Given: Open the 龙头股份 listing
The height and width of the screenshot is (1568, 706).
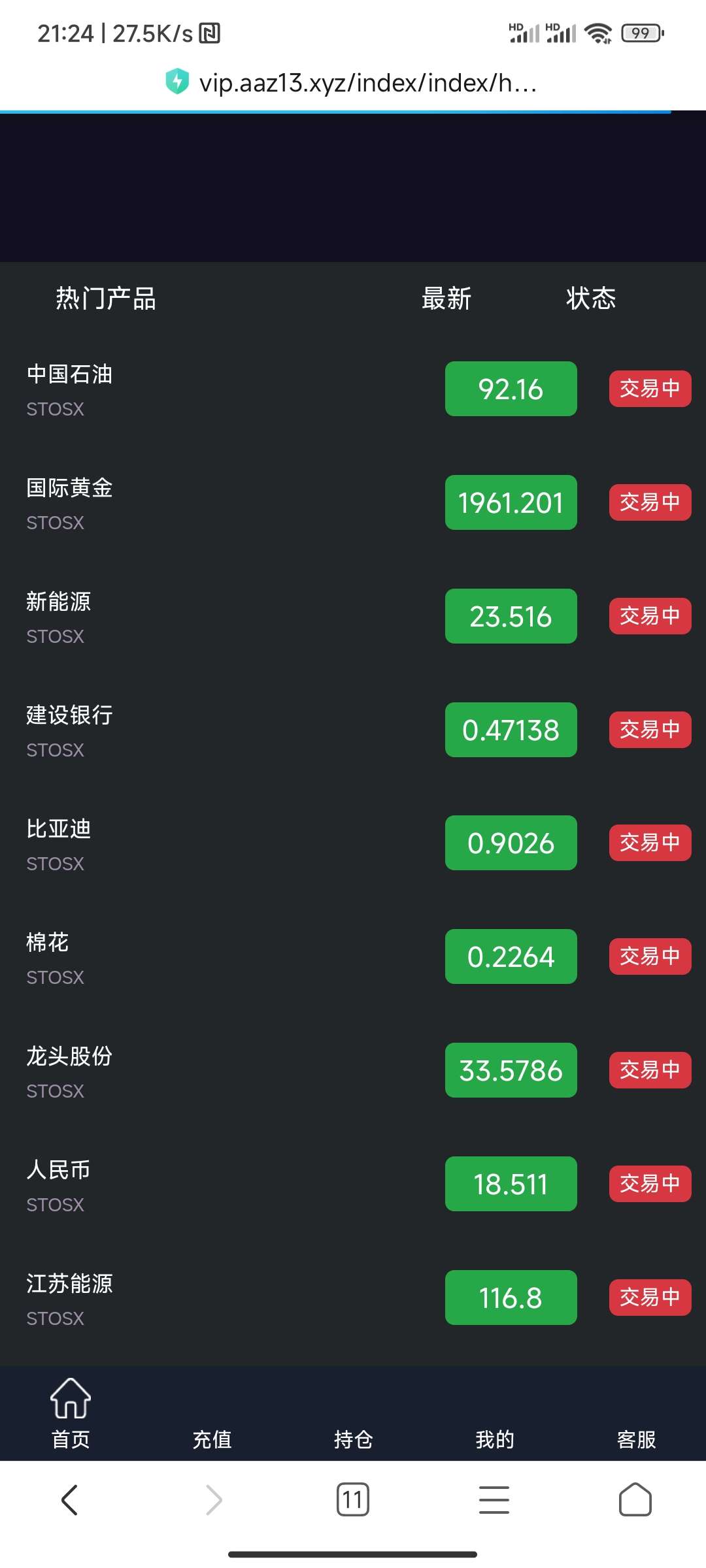Looking at the screenshot, I should [353, 1071].
